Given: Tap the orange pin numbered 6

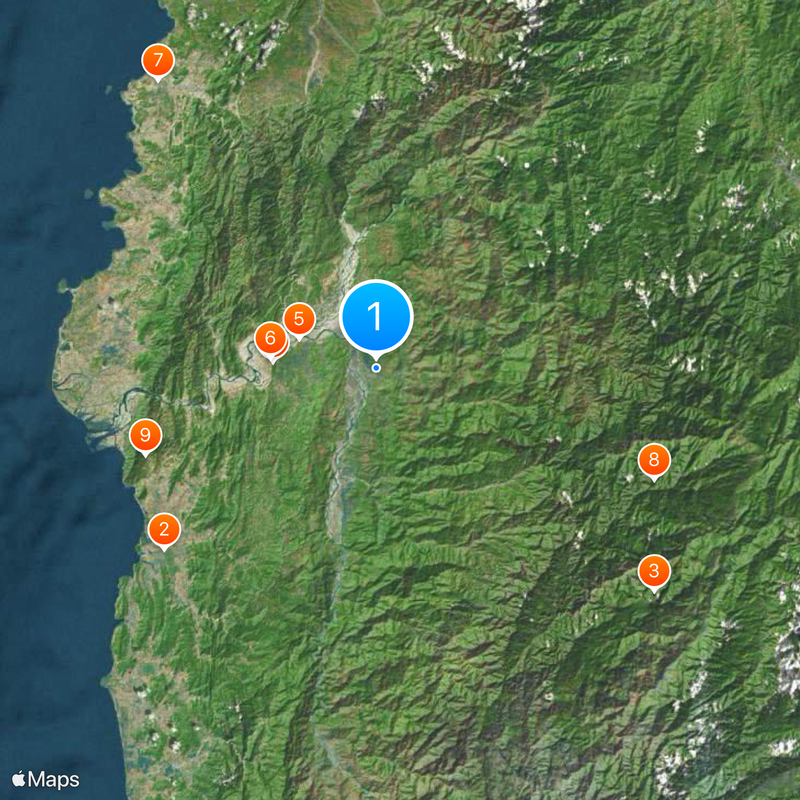Looking at the screenshot, I should pyautogui.click(x=269, y=338).
